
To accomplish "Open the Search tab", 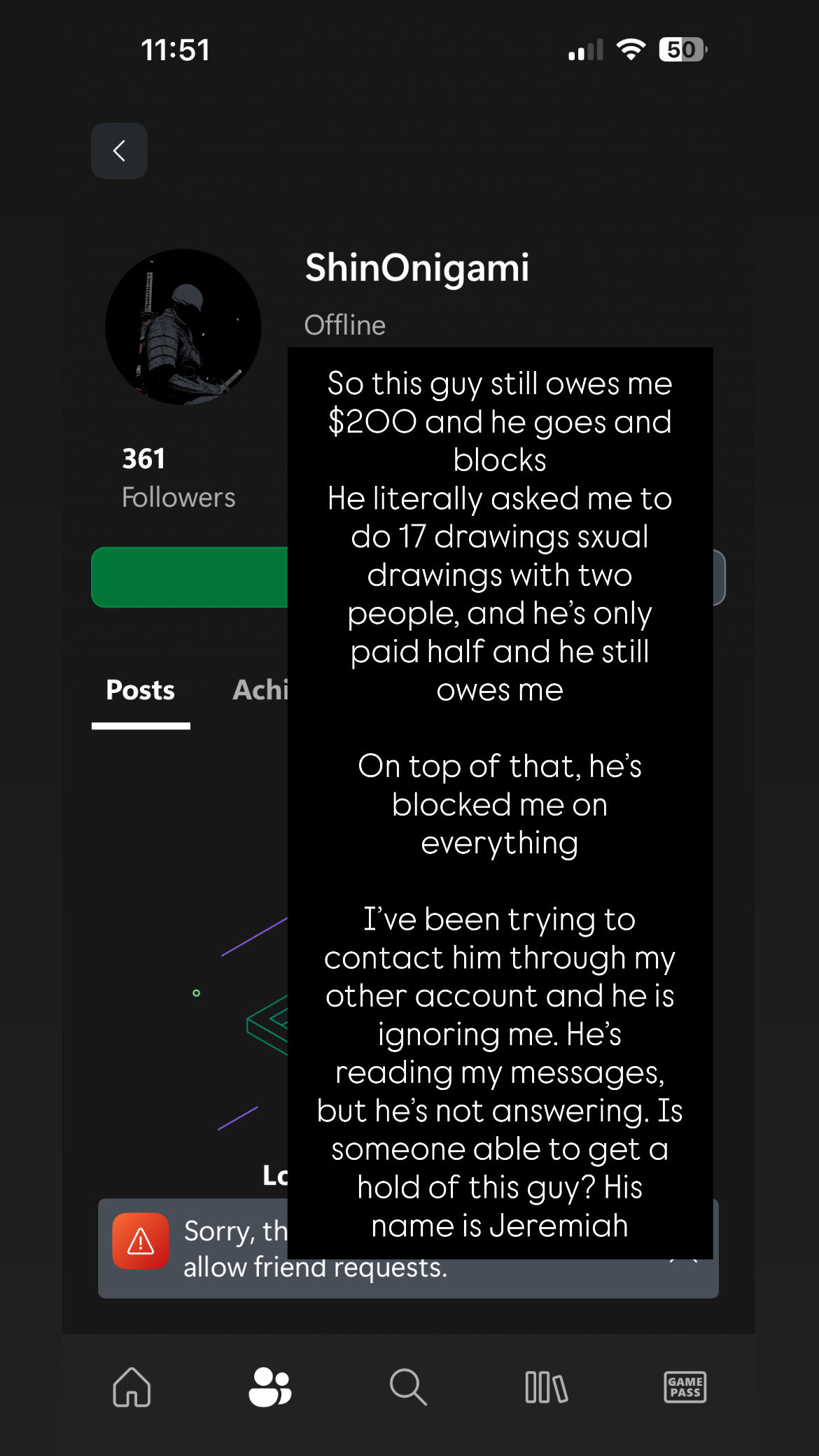I will click(x=407, y=1386).
